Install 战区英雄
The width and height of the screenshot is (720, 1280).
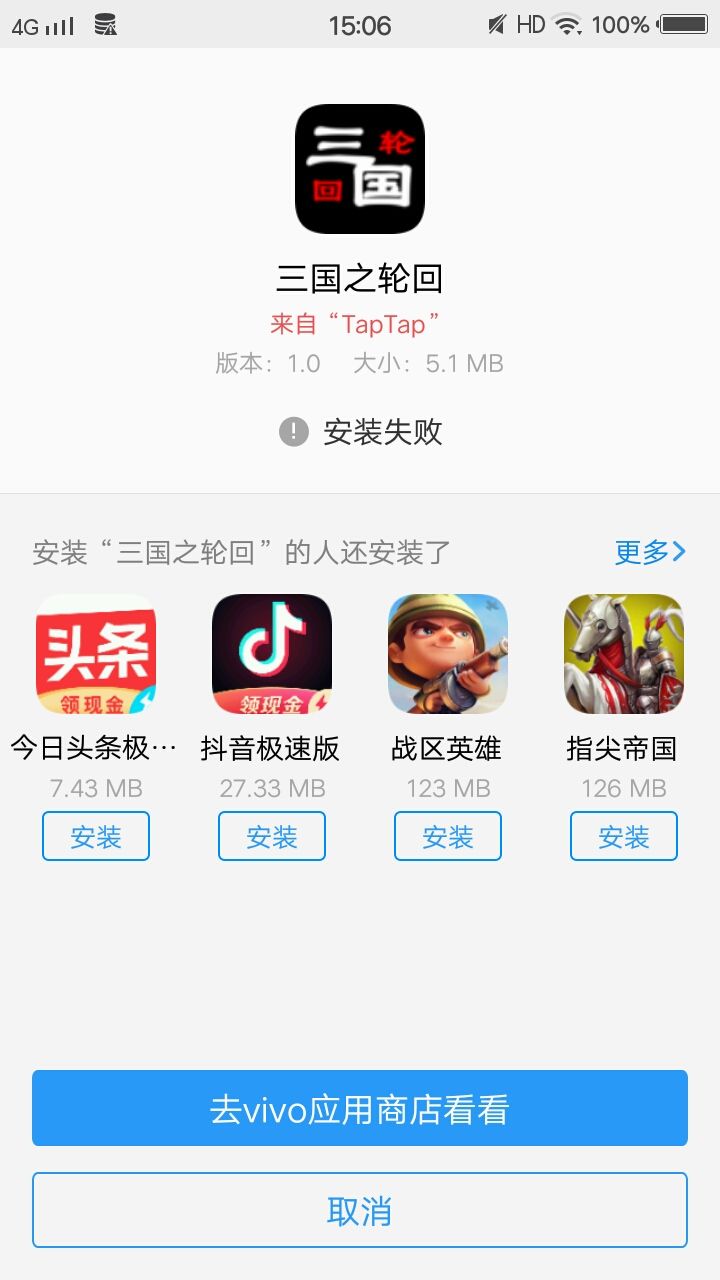pos(448,836)
